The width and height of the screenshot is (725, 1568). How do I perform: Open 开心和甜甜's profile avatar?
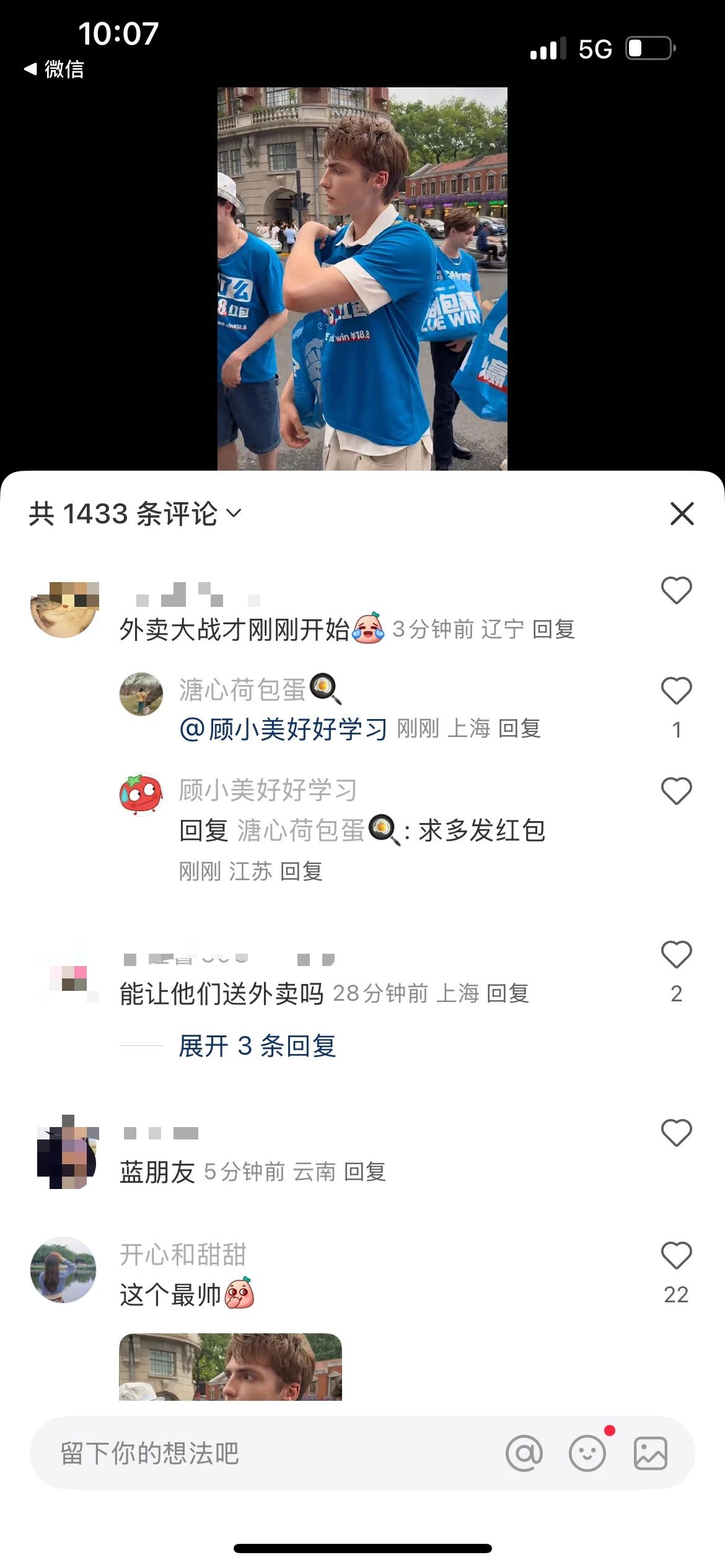[63, 1270]
